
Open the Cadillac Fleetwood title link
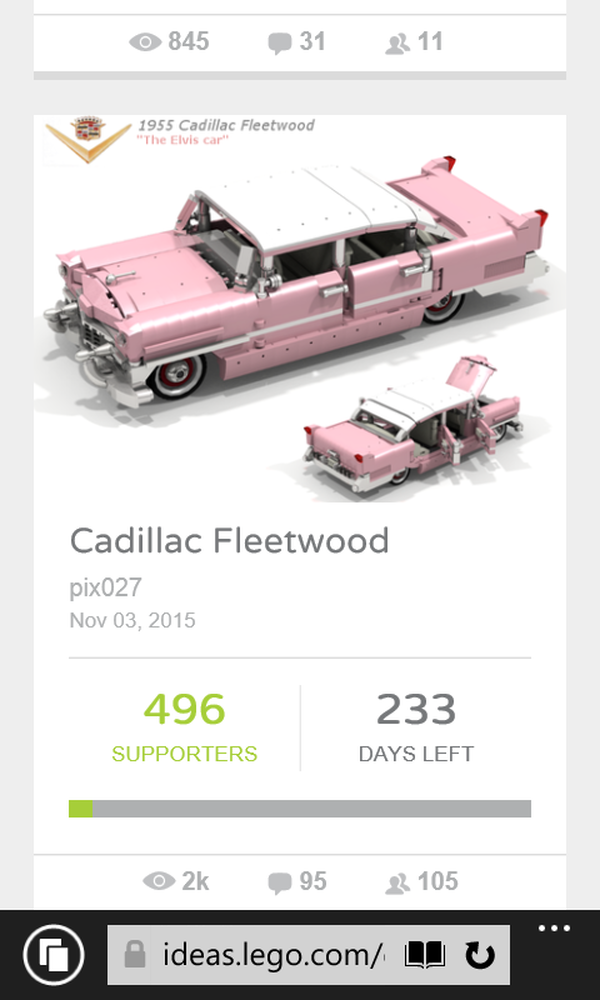click(x=229, y=541)
